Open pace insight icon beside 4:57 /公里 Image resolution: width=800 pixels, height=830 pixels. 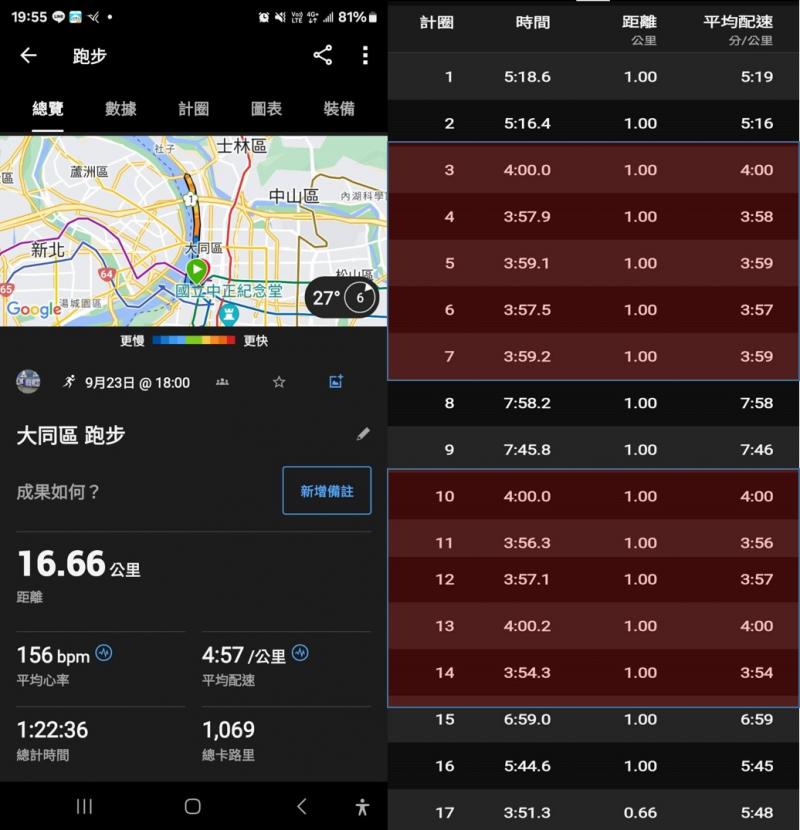tap(300, 654)
